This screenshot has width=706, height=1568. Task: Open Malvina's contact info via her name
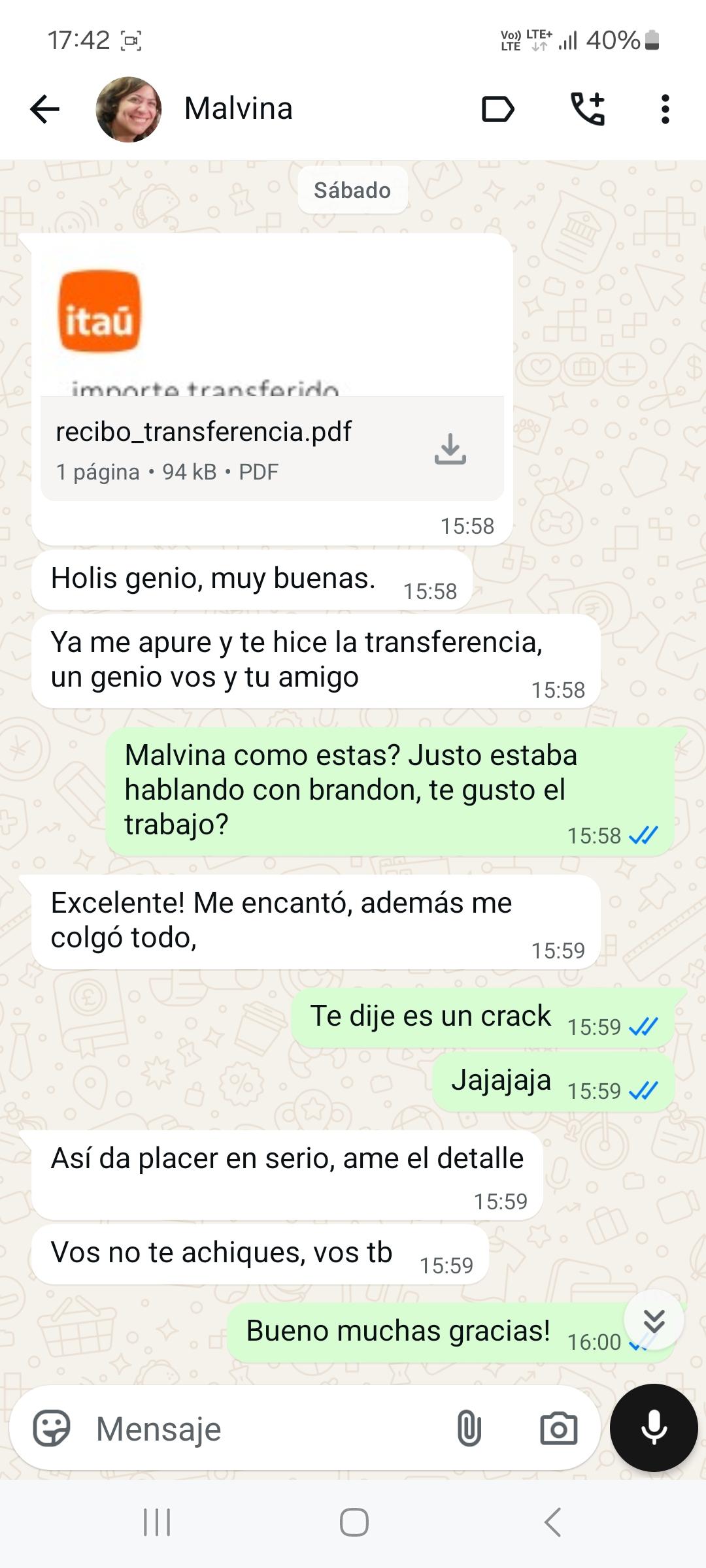click(x=237, y=108)
